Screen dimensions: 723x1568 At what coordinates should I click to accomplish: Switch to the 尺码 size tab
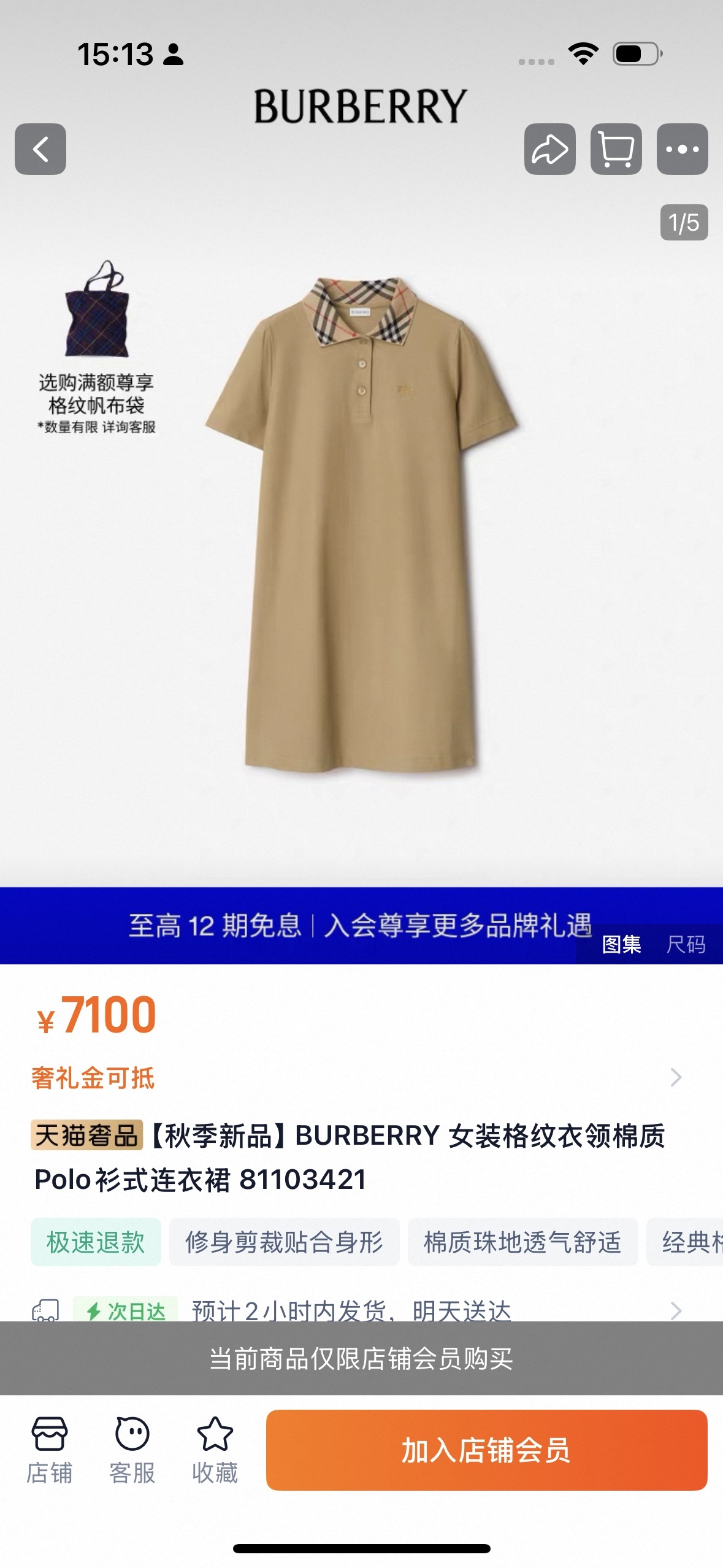point(686,944)
